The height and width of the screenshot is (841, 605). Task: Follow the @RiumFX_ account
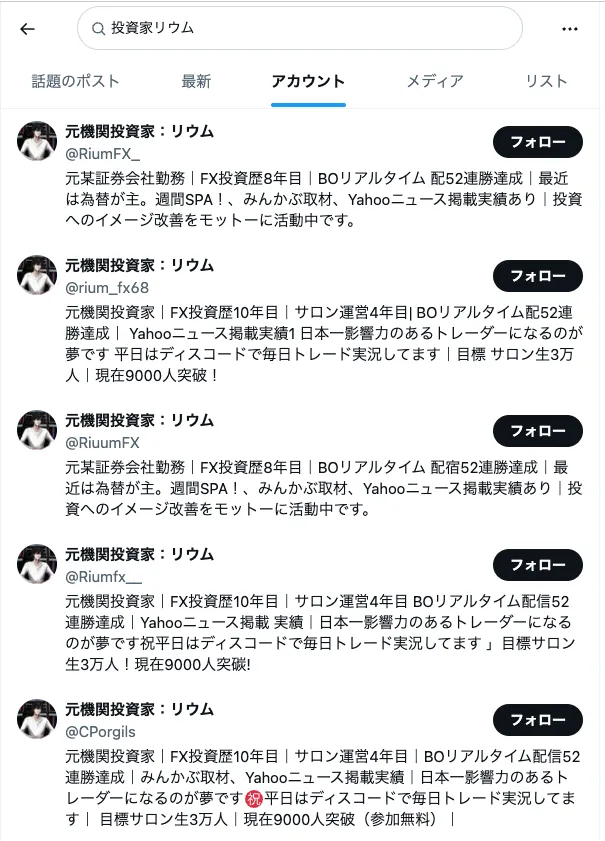coord(537,142)
